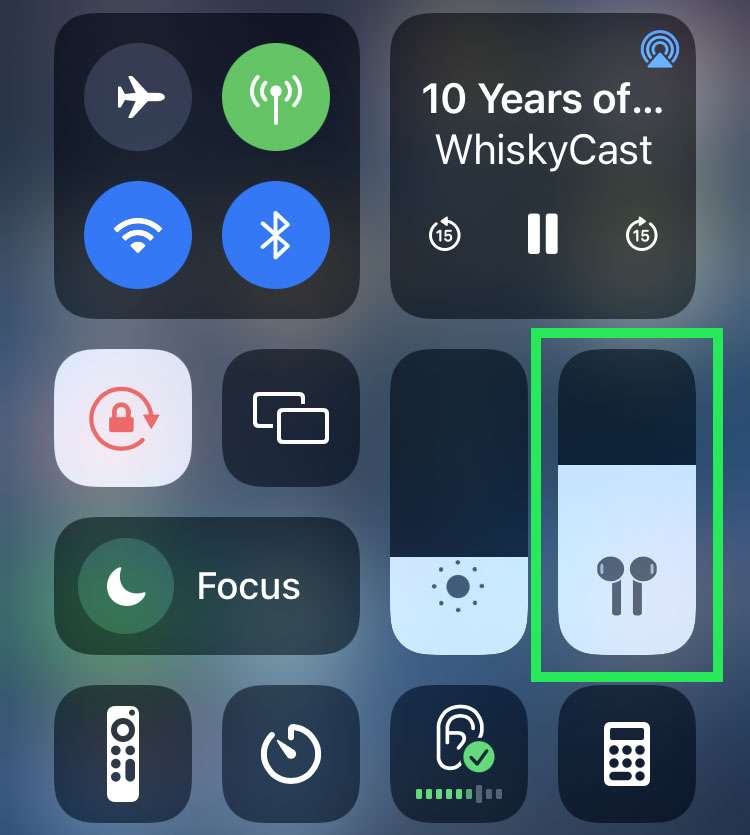Skip back 15 seconds
The width and height of the screenshot is (750, 835).
coord(445,235)
